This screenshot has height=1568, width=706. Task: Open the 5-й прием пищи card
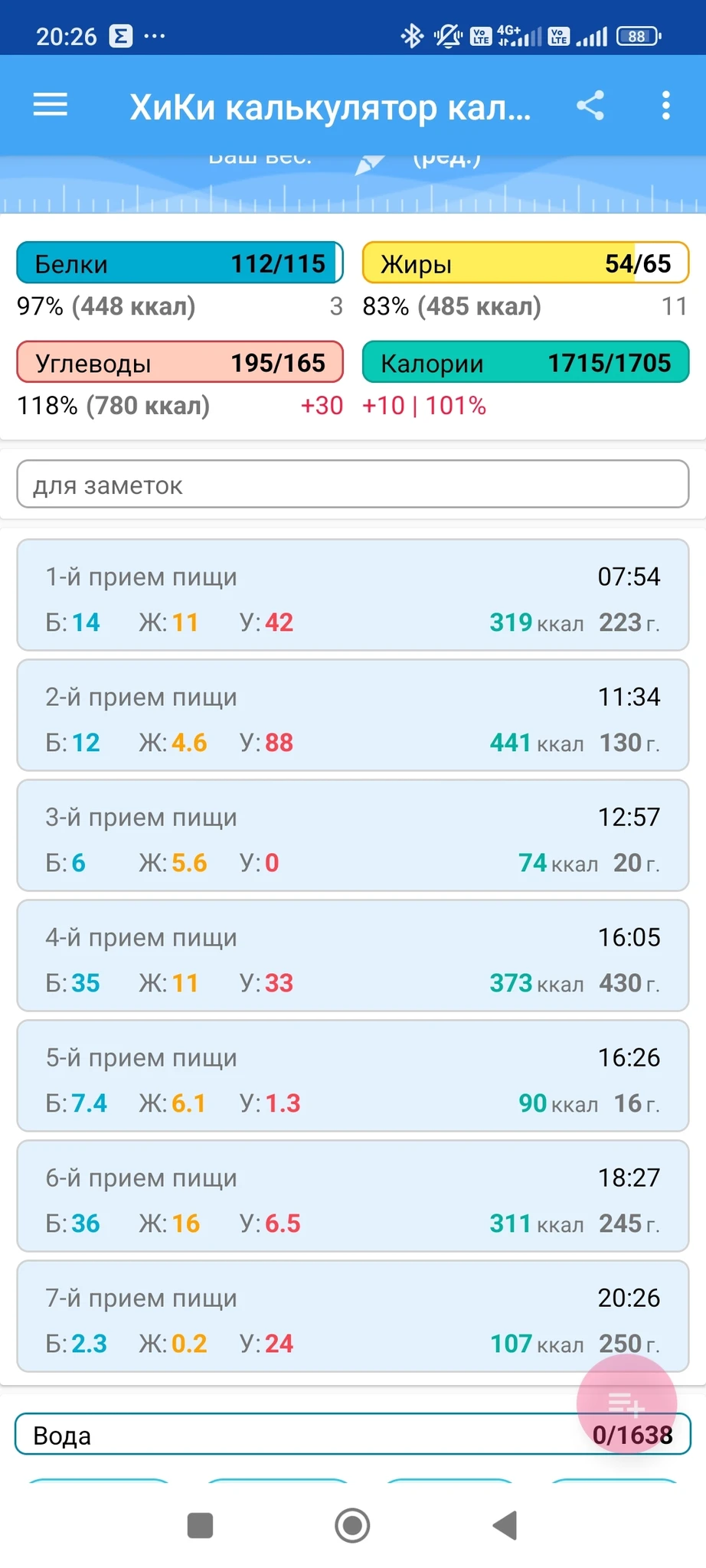[352, 1076]
